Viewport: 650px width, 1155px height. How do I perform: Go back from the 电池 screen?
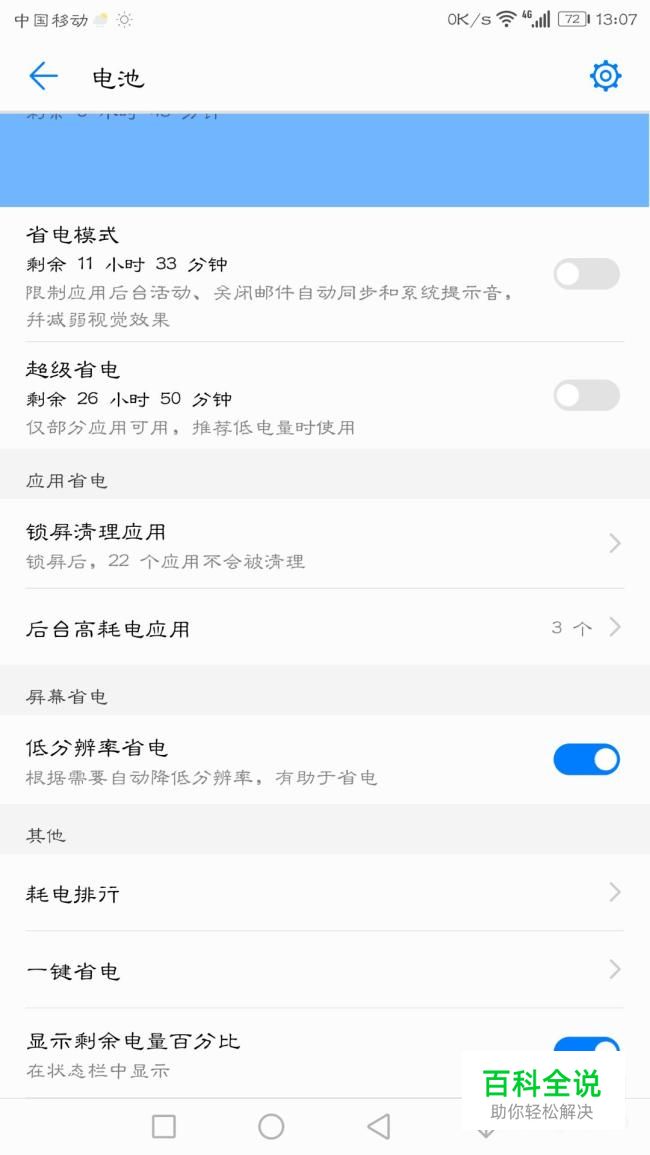pos(43,76)
